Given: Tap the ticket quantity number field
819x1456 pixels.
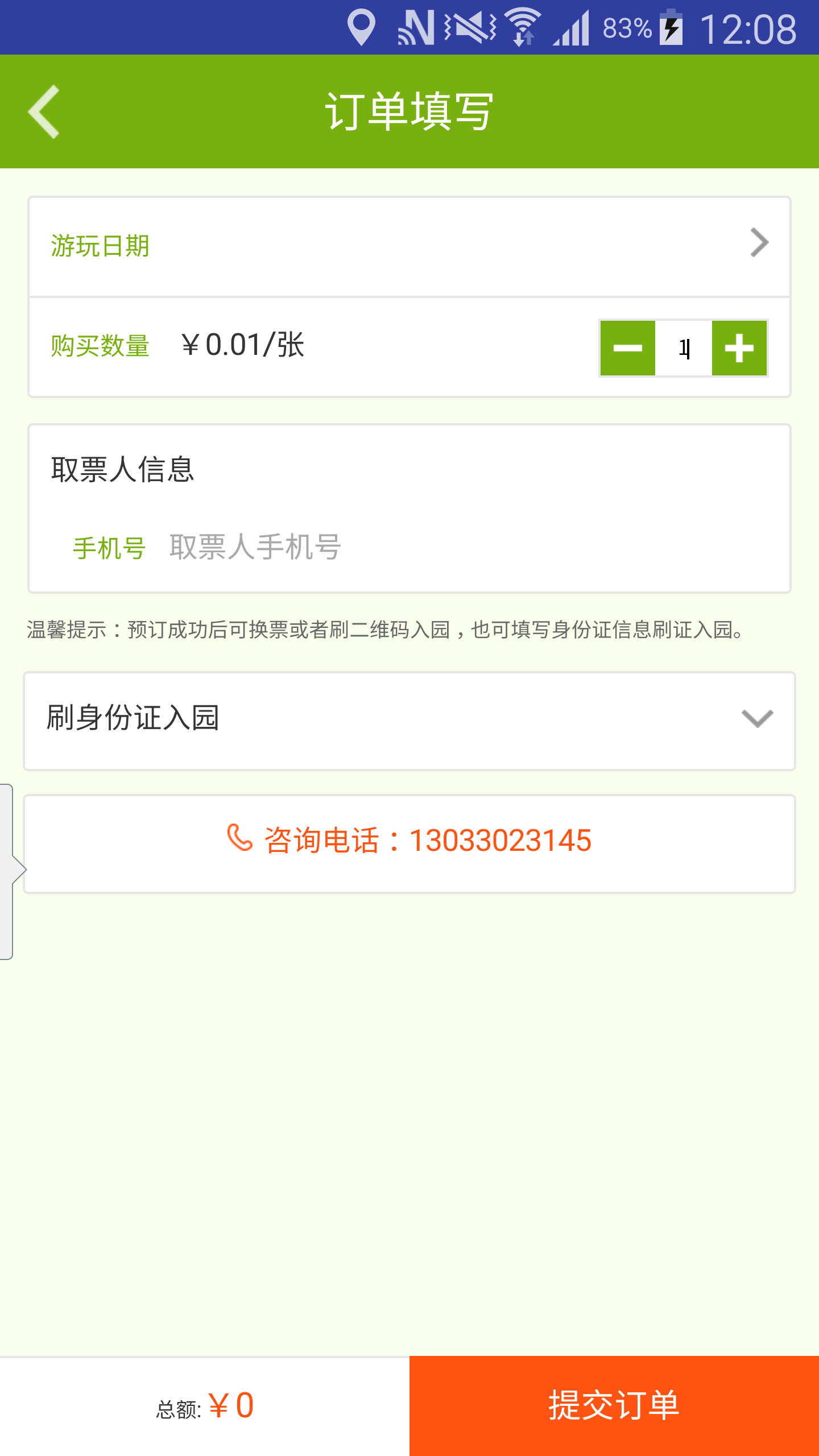Looking at the screenshot, I should [x=684, y=348].
